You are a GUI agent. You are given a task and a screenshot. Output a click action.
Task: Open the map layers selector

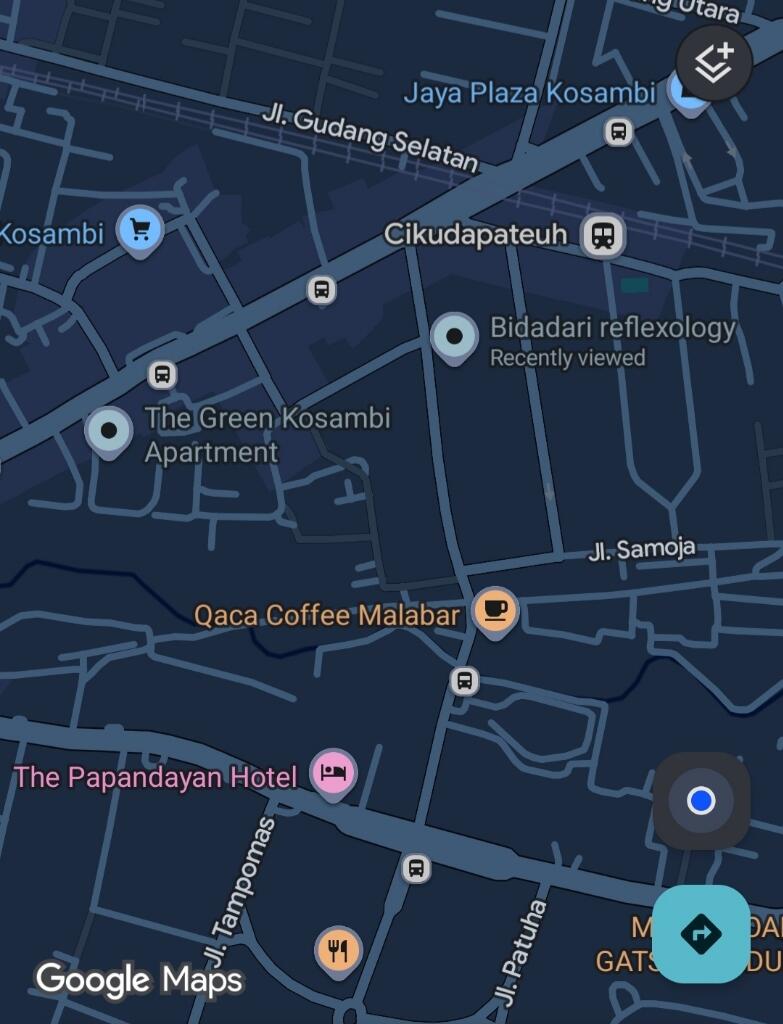[x=713, y=64]
